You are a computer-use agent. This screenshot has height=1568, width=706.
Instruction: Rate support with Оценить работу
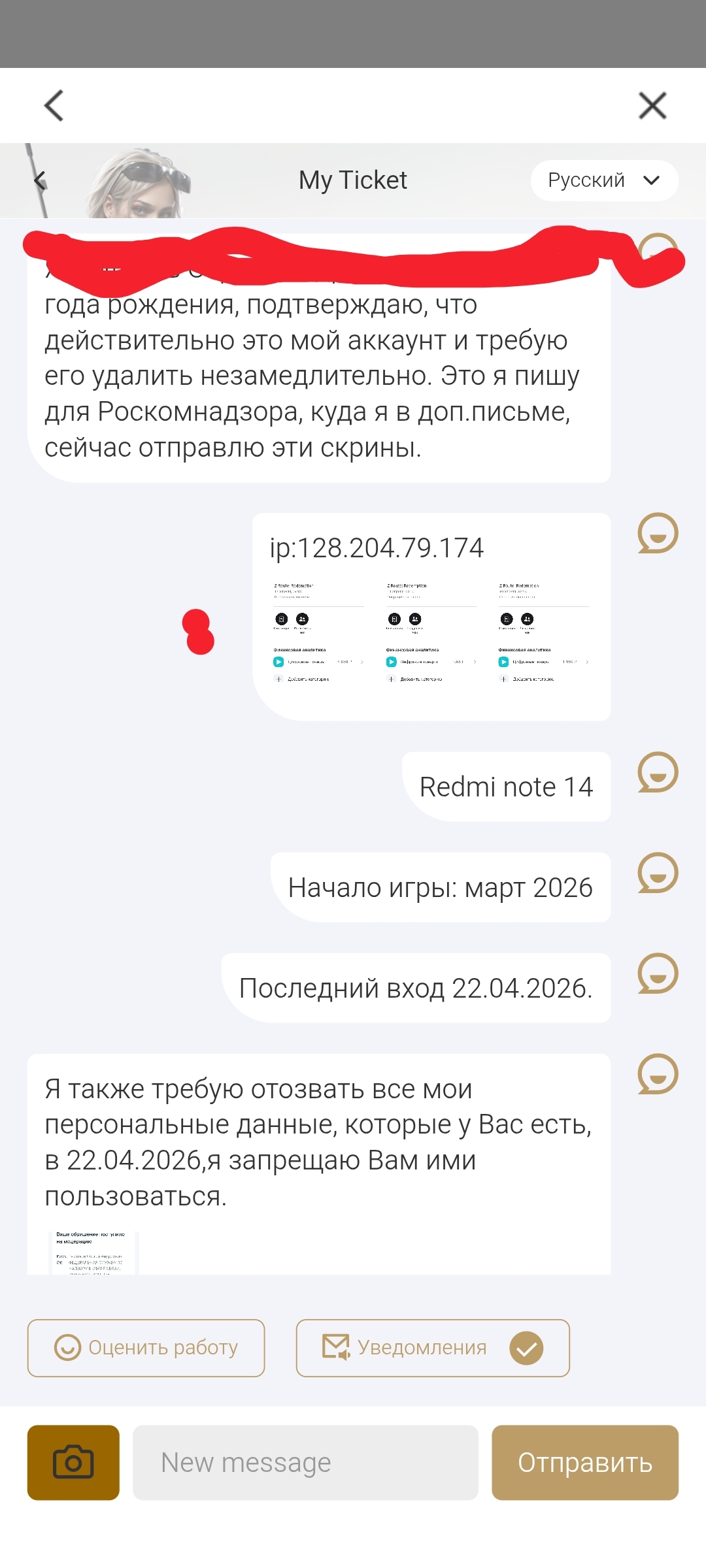(146, 1348)
